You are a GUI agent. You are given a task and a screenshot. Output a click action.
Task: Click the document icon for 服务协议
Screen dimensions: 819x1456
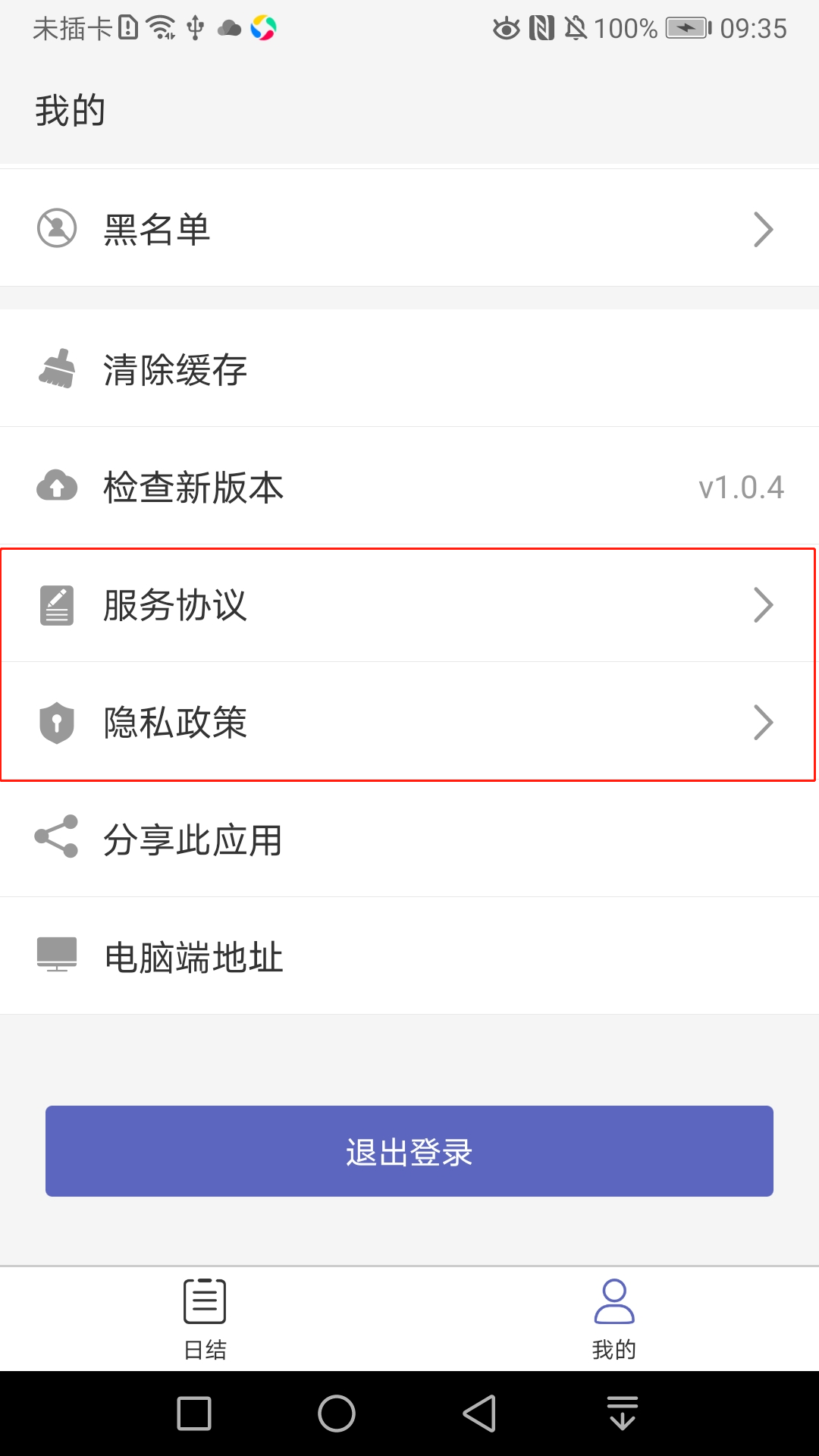56,604
